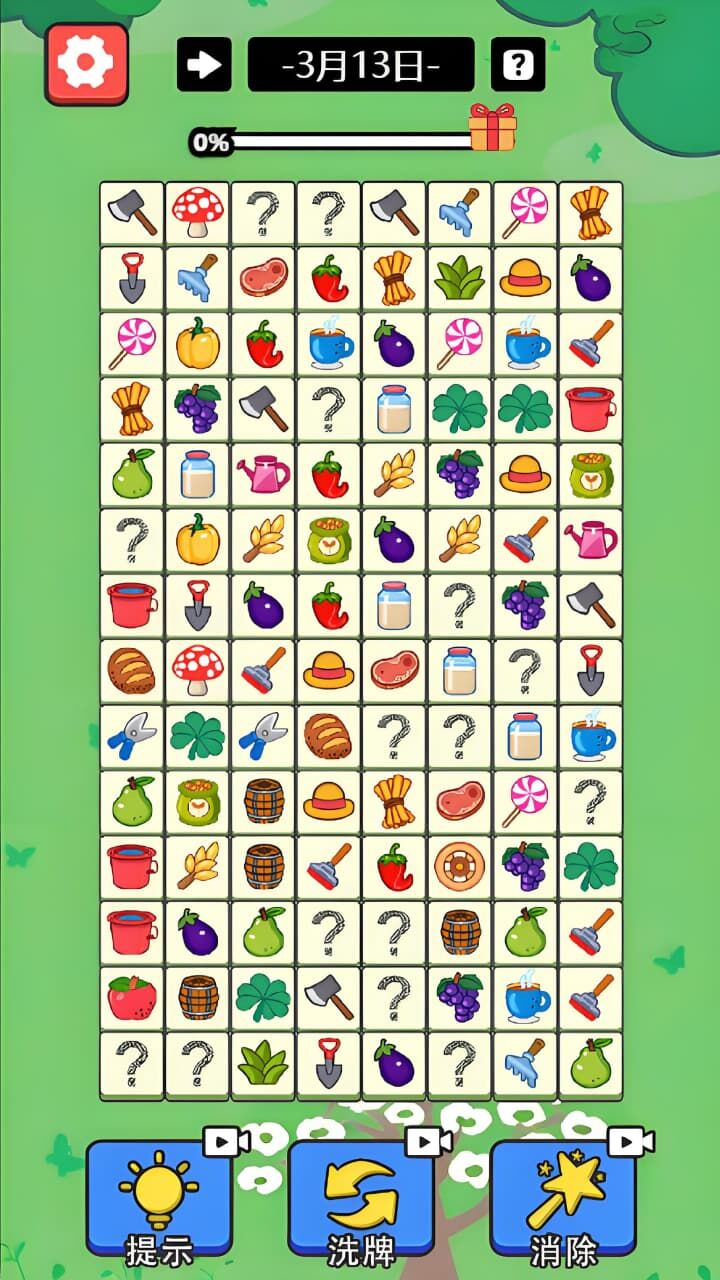
Task: Select the red apple tile
Action: coord(132,997)
